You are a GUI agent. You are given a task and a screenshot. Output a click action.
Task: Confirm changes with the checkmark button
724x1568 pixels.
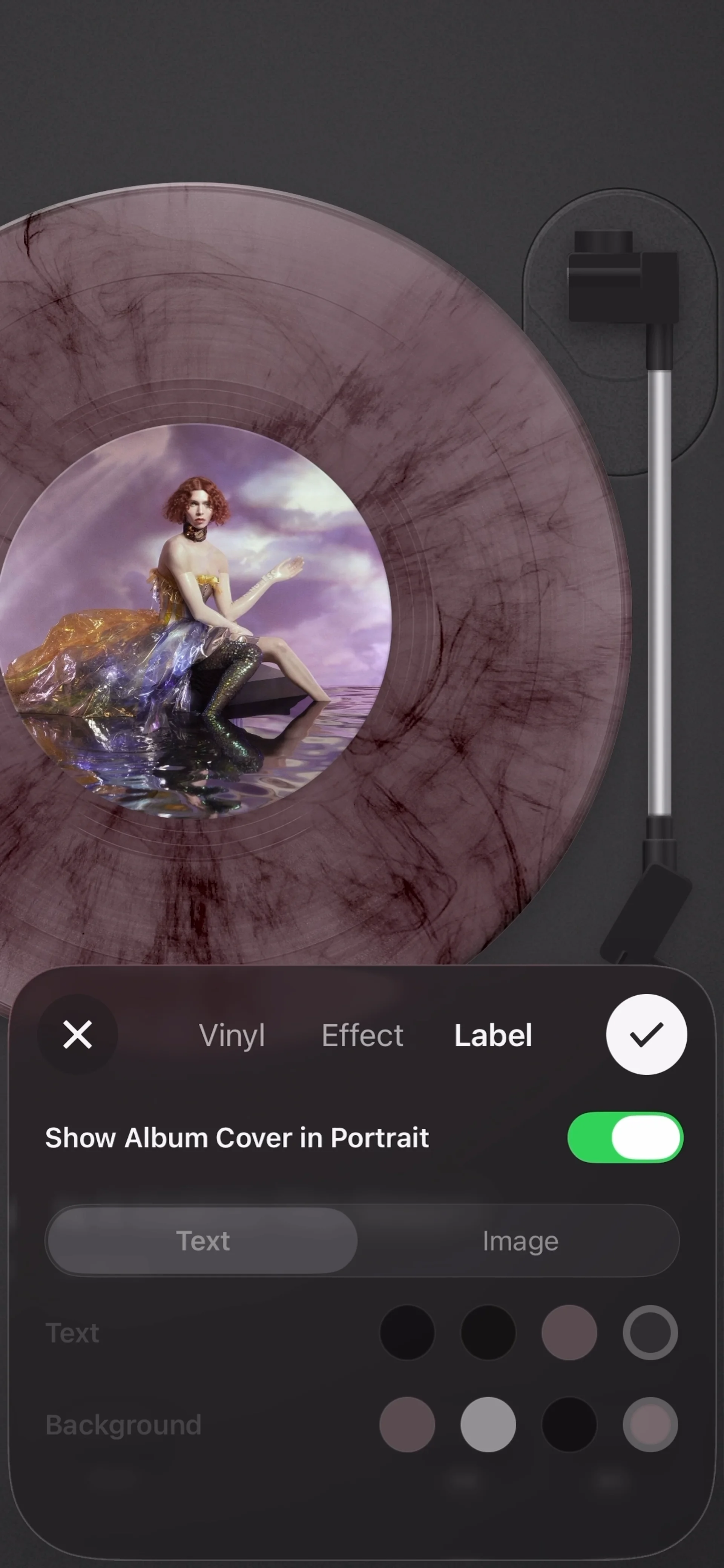tap(646, 1034)
